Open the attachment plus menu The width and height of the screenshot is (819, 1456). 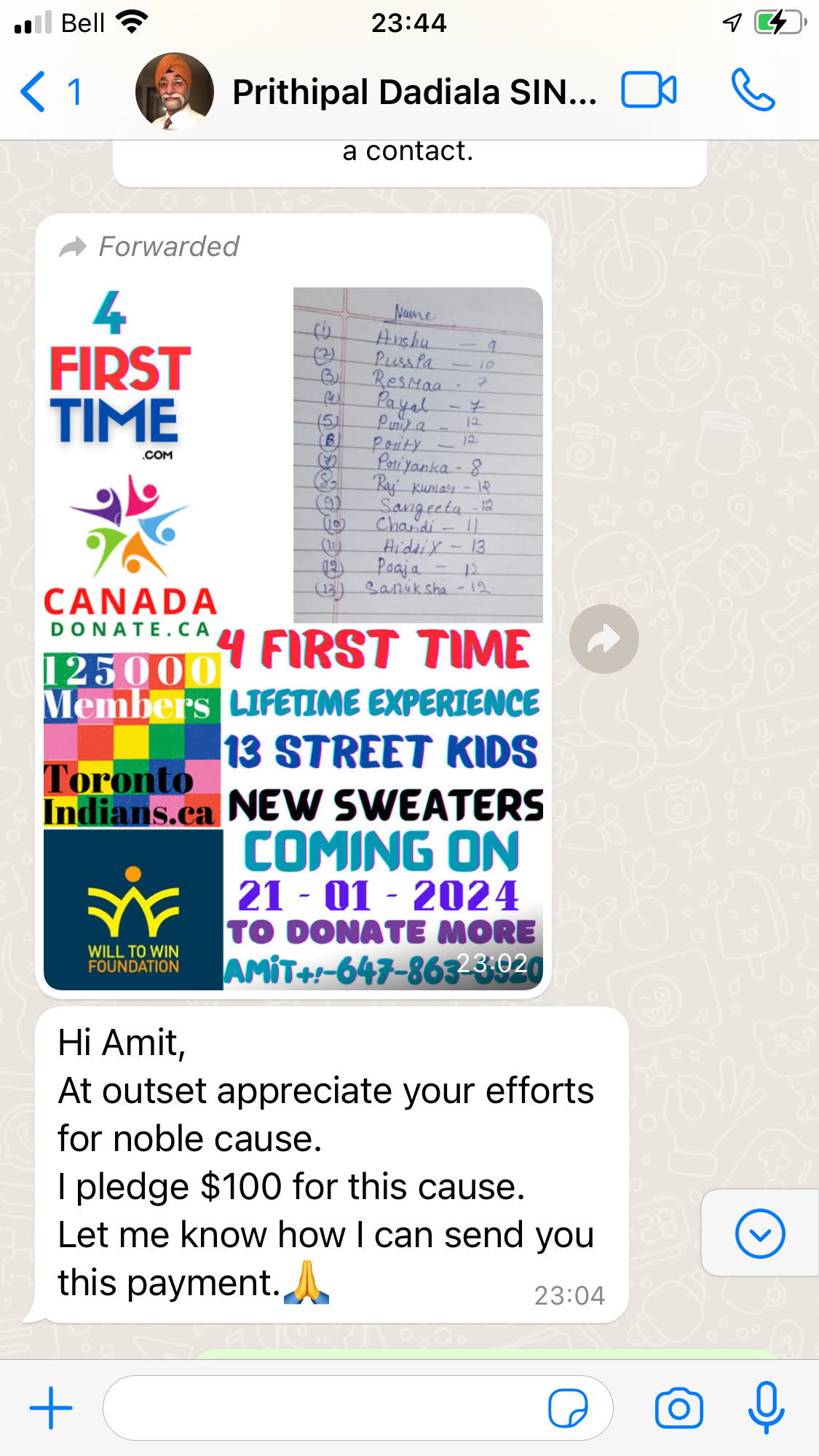tap(51, 1408)
